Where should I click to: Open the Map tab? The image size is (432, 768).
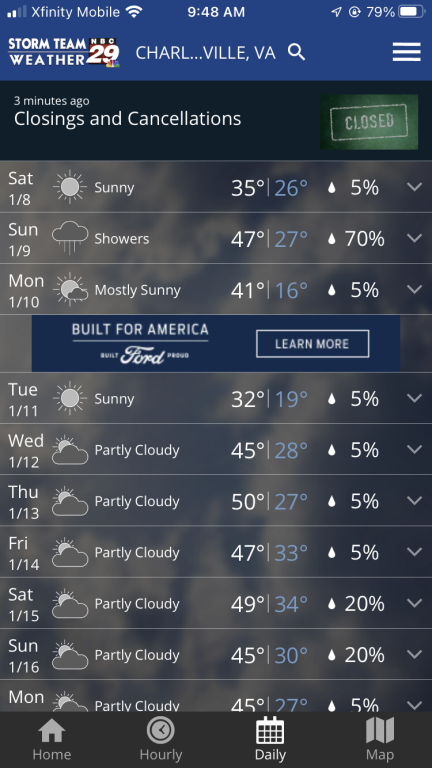(x=380, y=740)
